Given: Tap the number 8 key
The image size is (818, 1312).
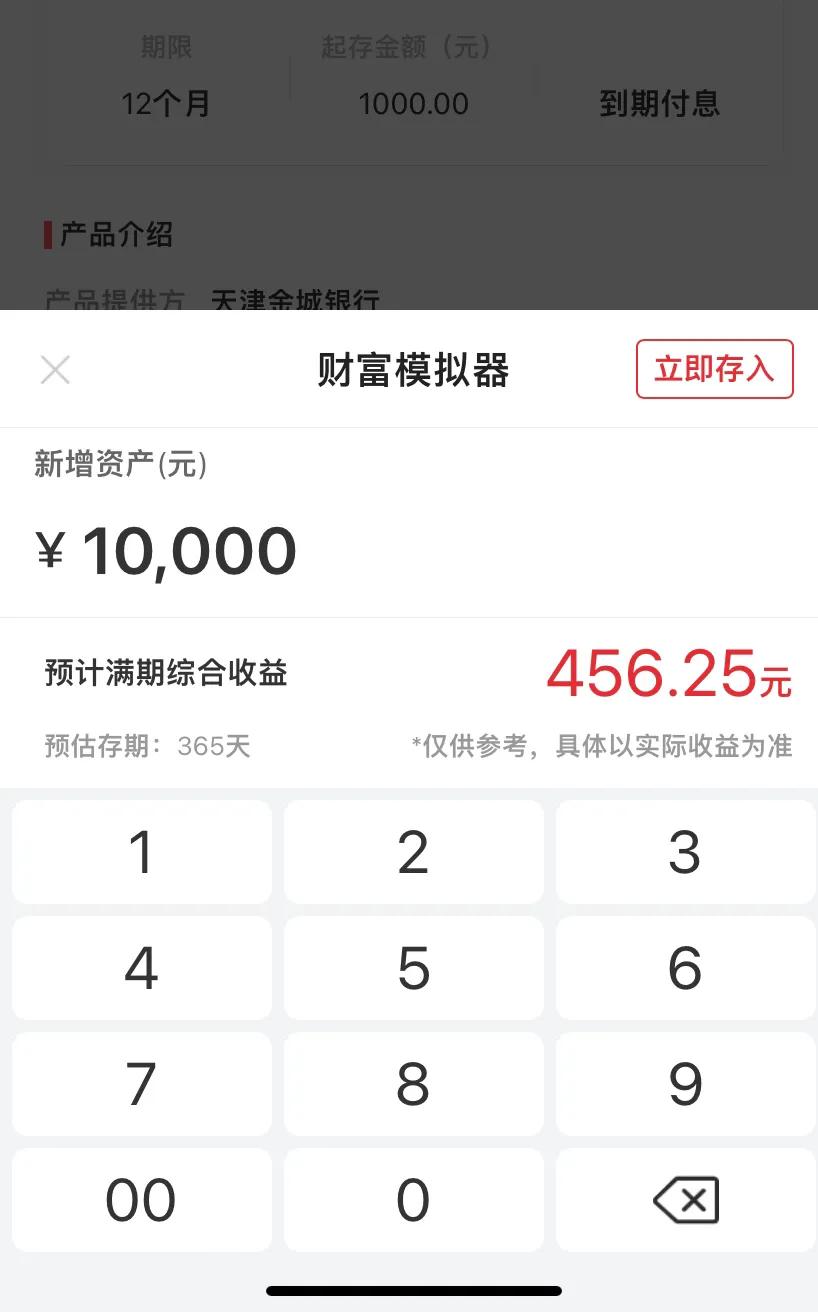Looking at the screenshot, I should click(x=413, y=1084).
